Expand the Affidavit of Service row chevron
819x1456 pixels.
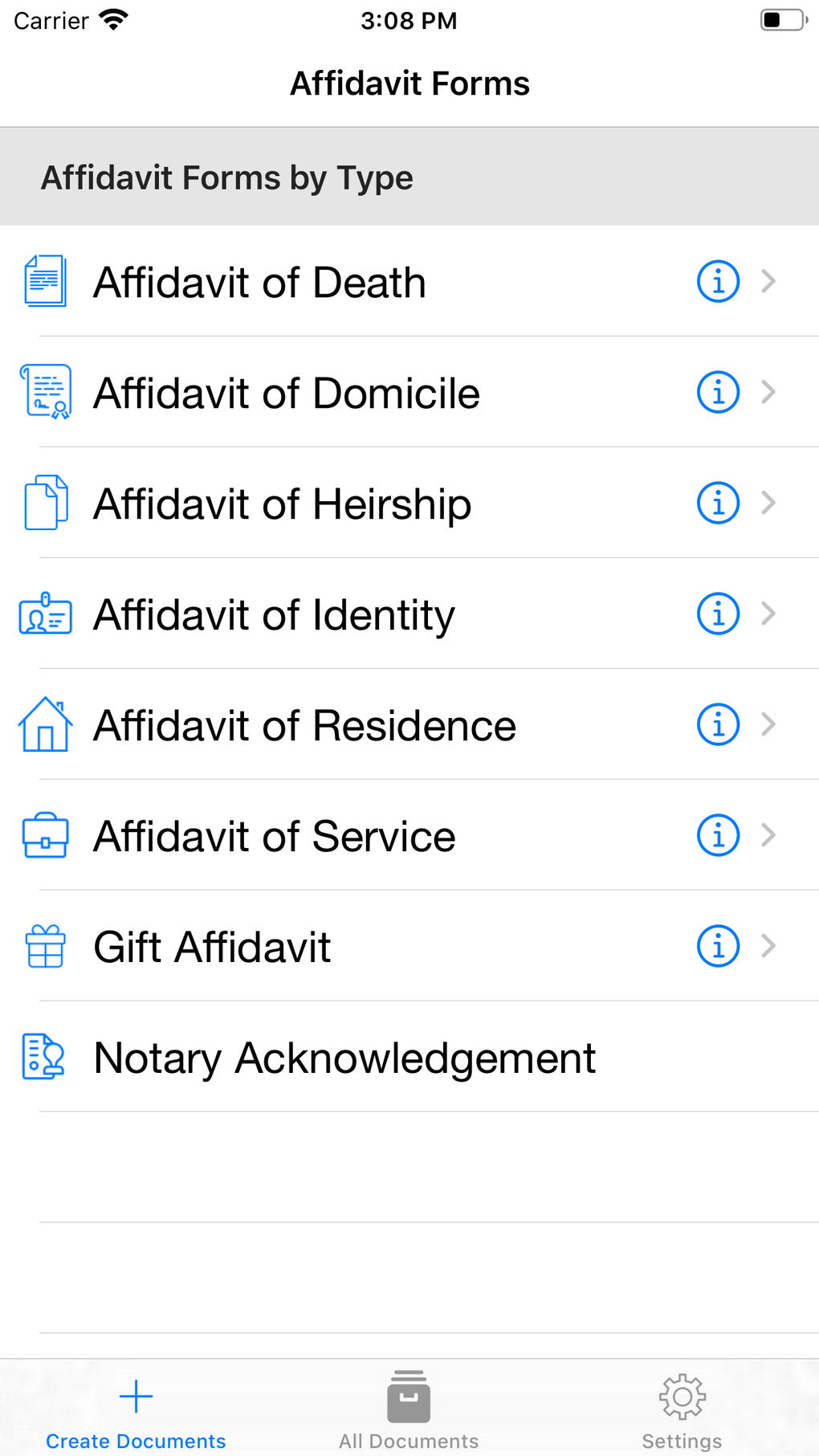(769, 835)
